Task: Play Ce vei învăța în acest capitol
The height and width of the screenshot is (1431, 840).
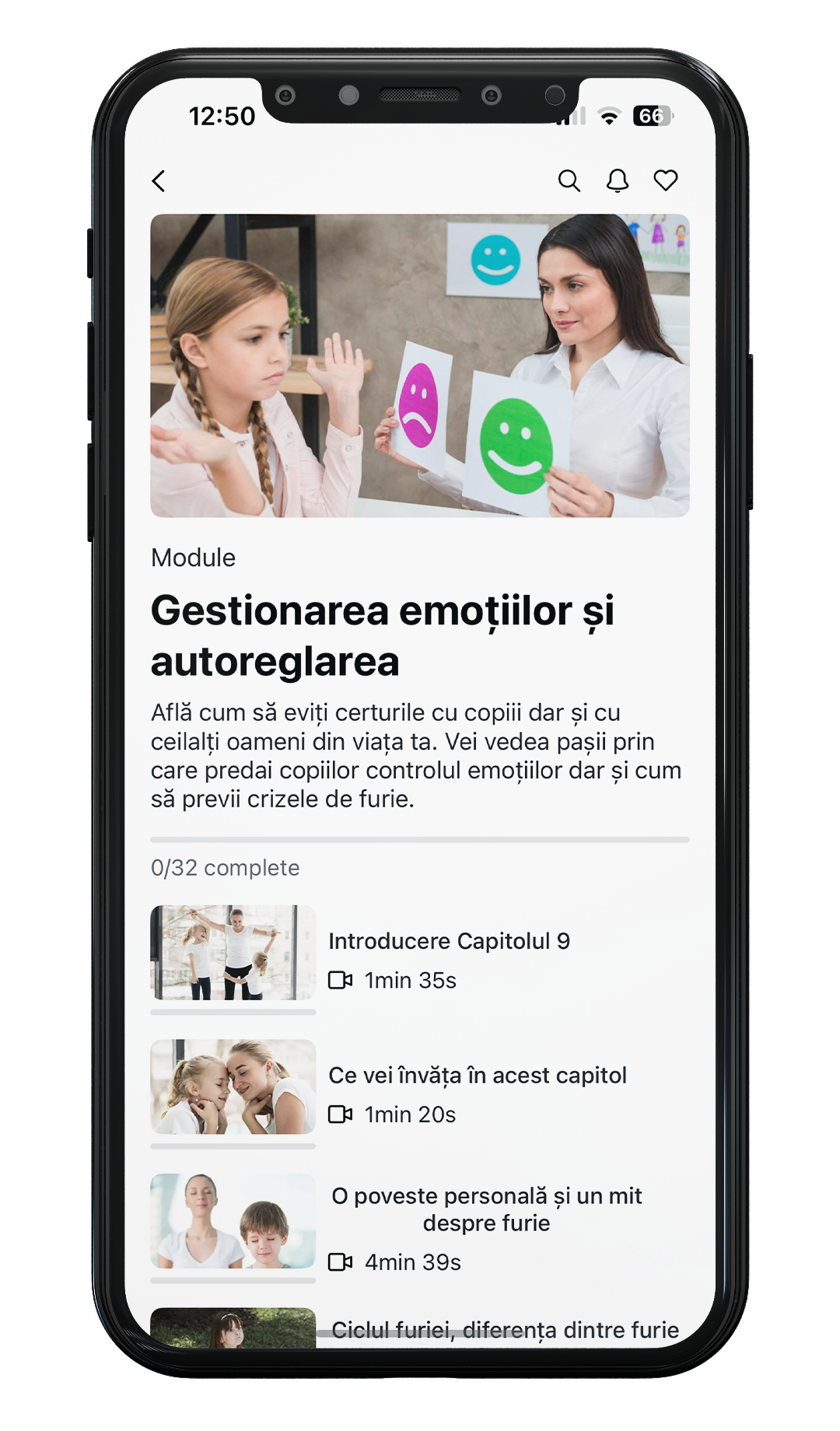Action: (477, 1076)
